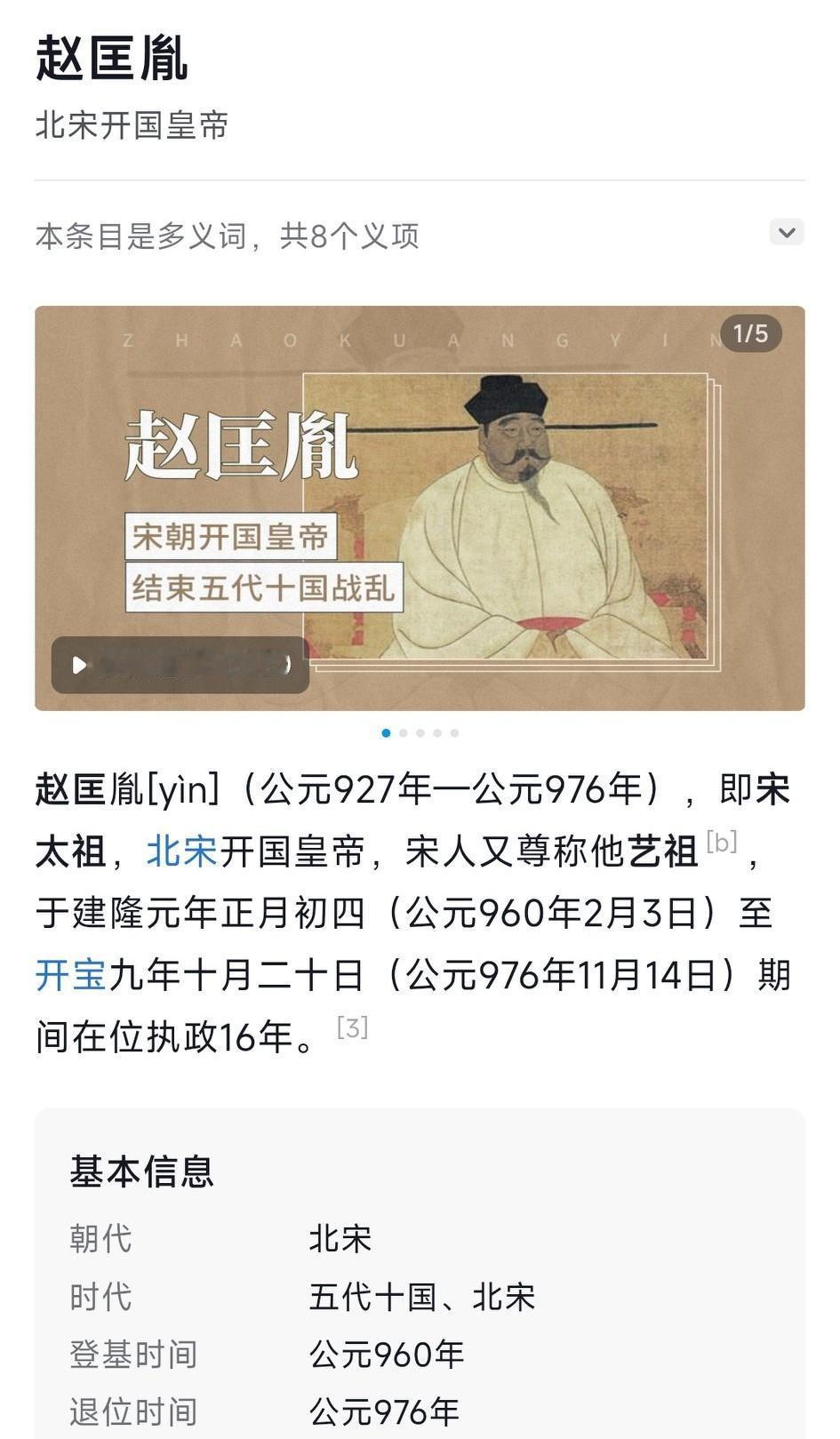Click the 时代 value 五代十国、北宋
Screen dimensions: 840x1439
coord(422,1297)
